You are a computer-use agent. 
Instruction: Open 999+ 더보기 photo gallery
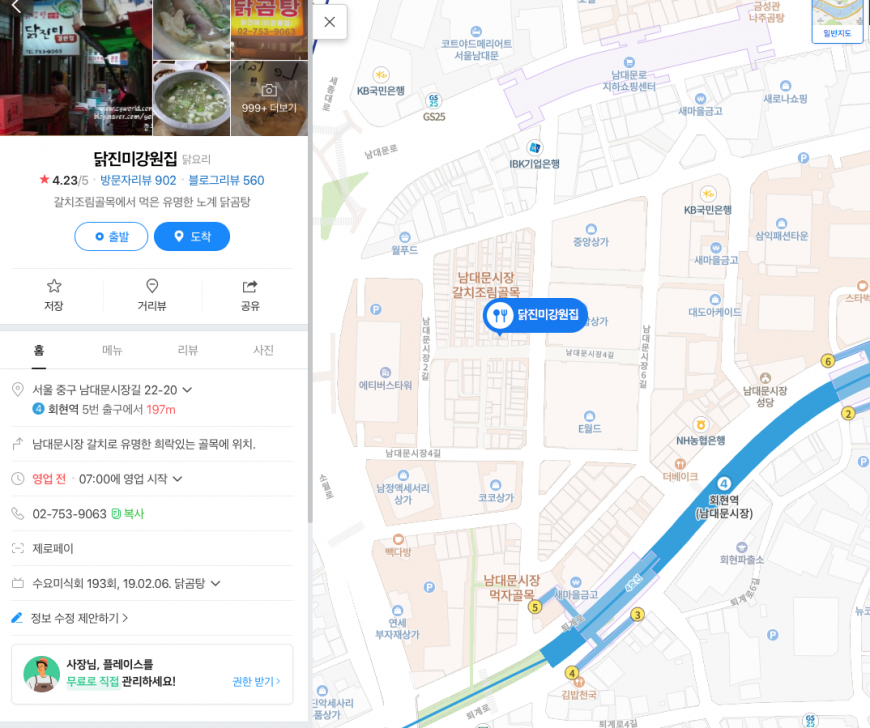pos(269,98)
